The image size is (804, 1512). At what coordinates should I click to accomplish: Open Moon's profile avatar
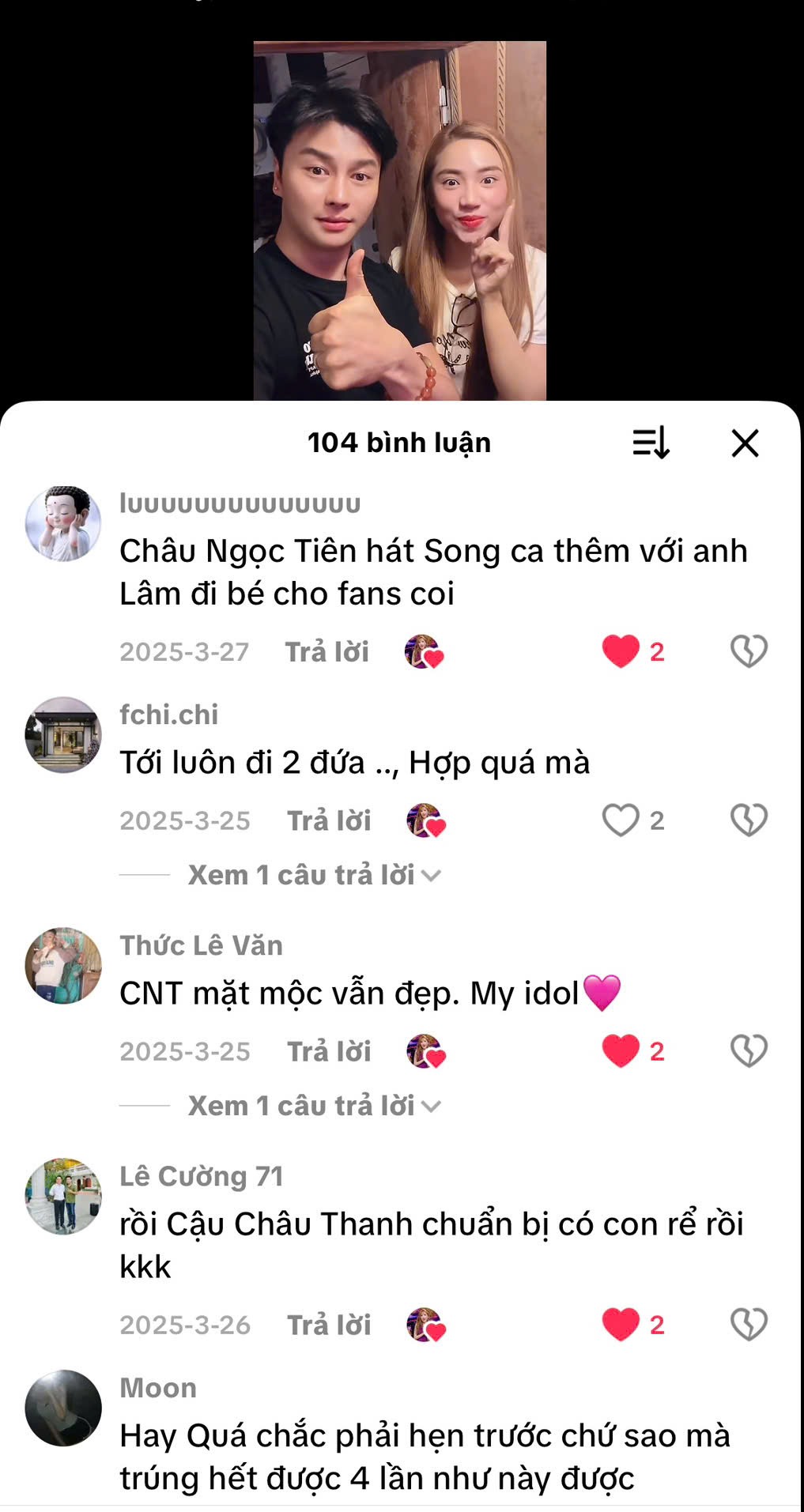(63, 1408)
